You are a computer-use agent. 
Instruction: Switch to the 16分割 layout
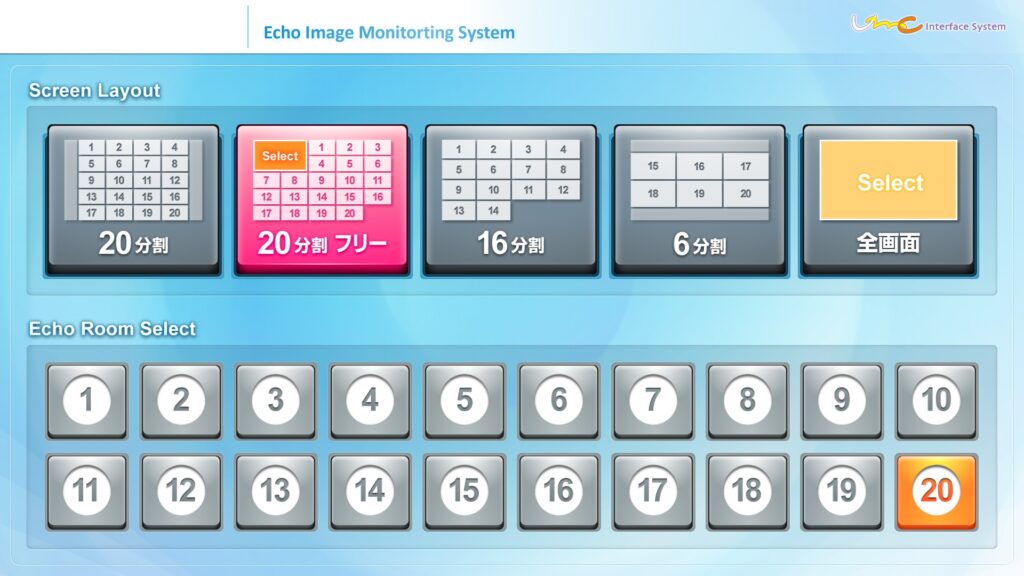[510, 199]
